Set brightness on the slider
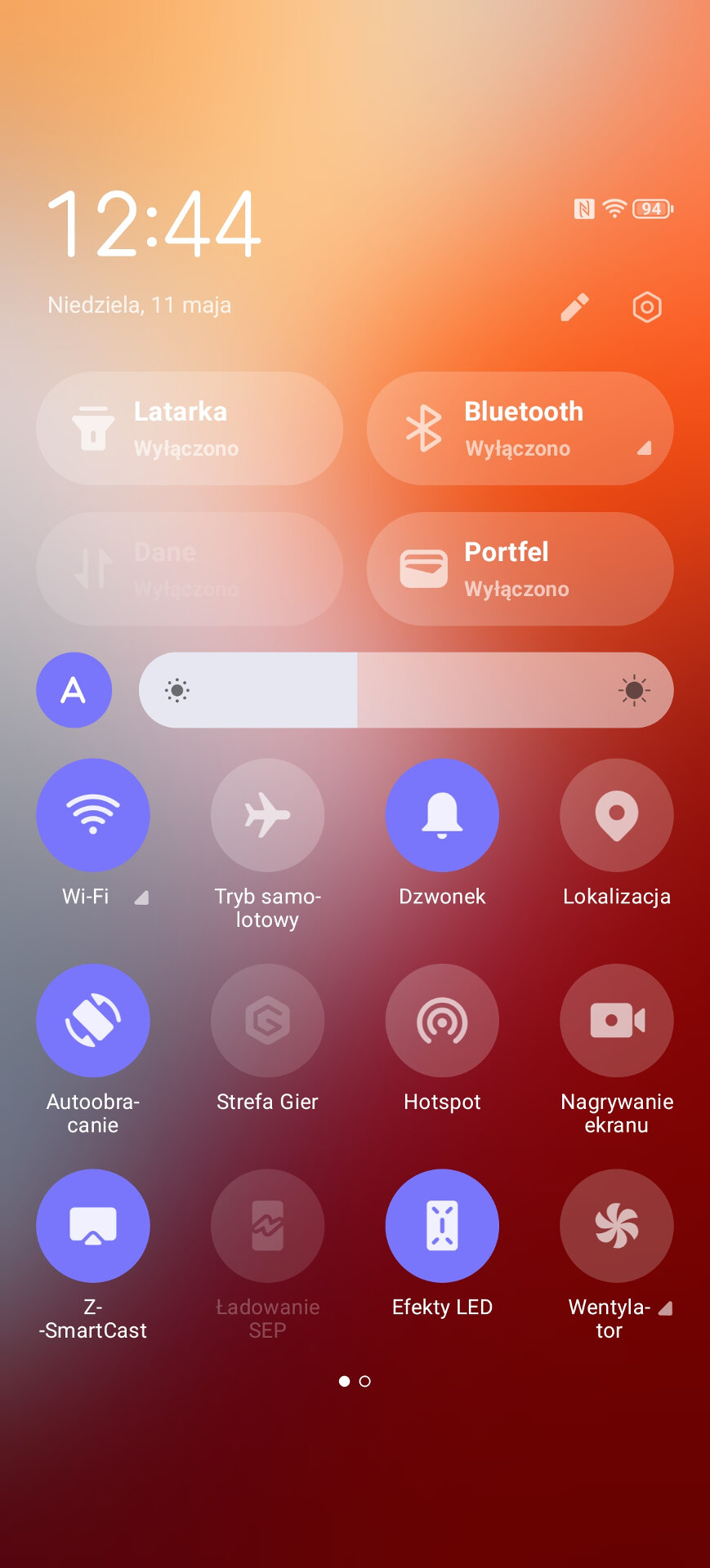Viewport: 710px width, 1568px height. (406, 690)
